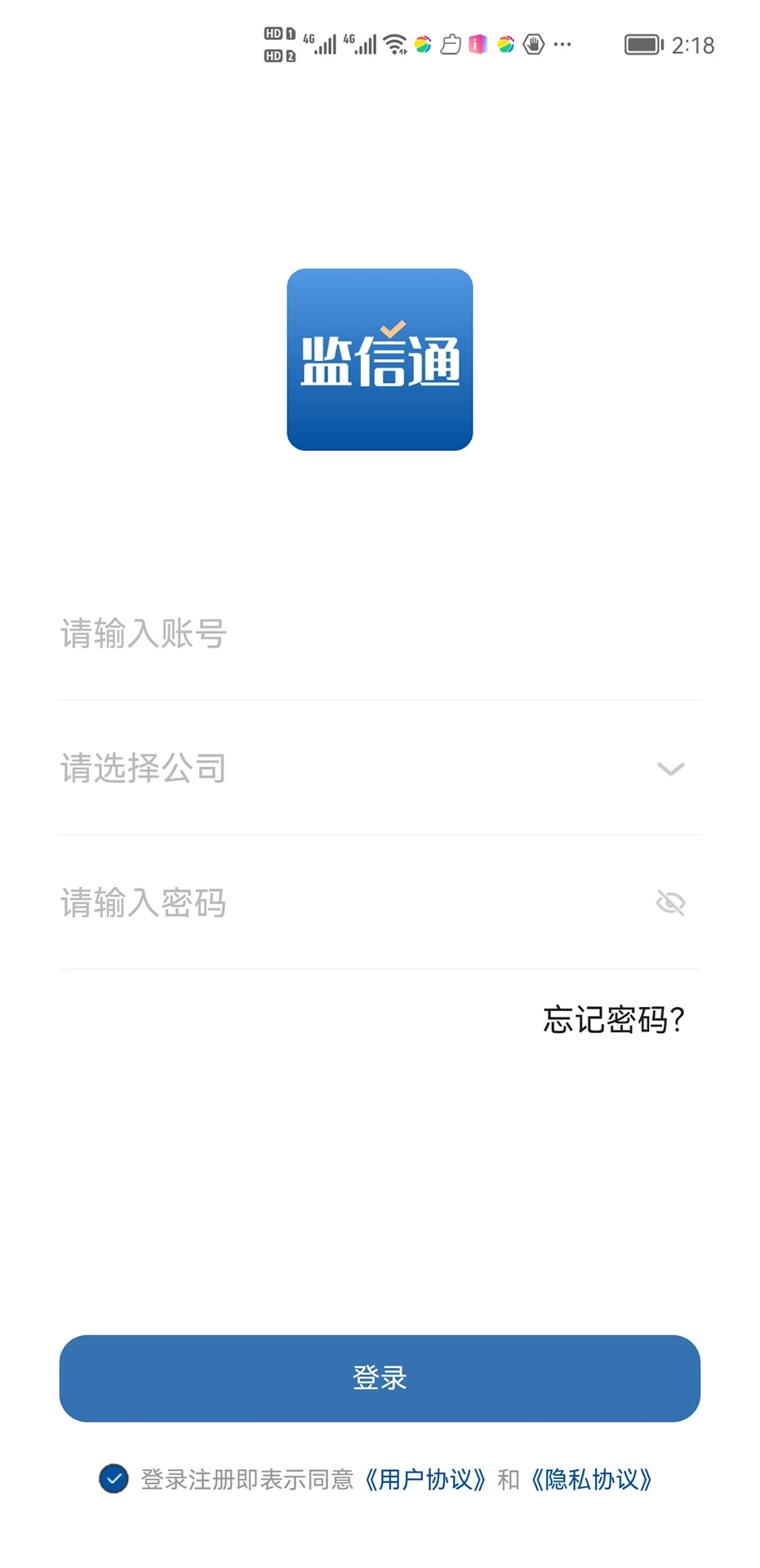Expand the company selector chevron

pos(669,768)
